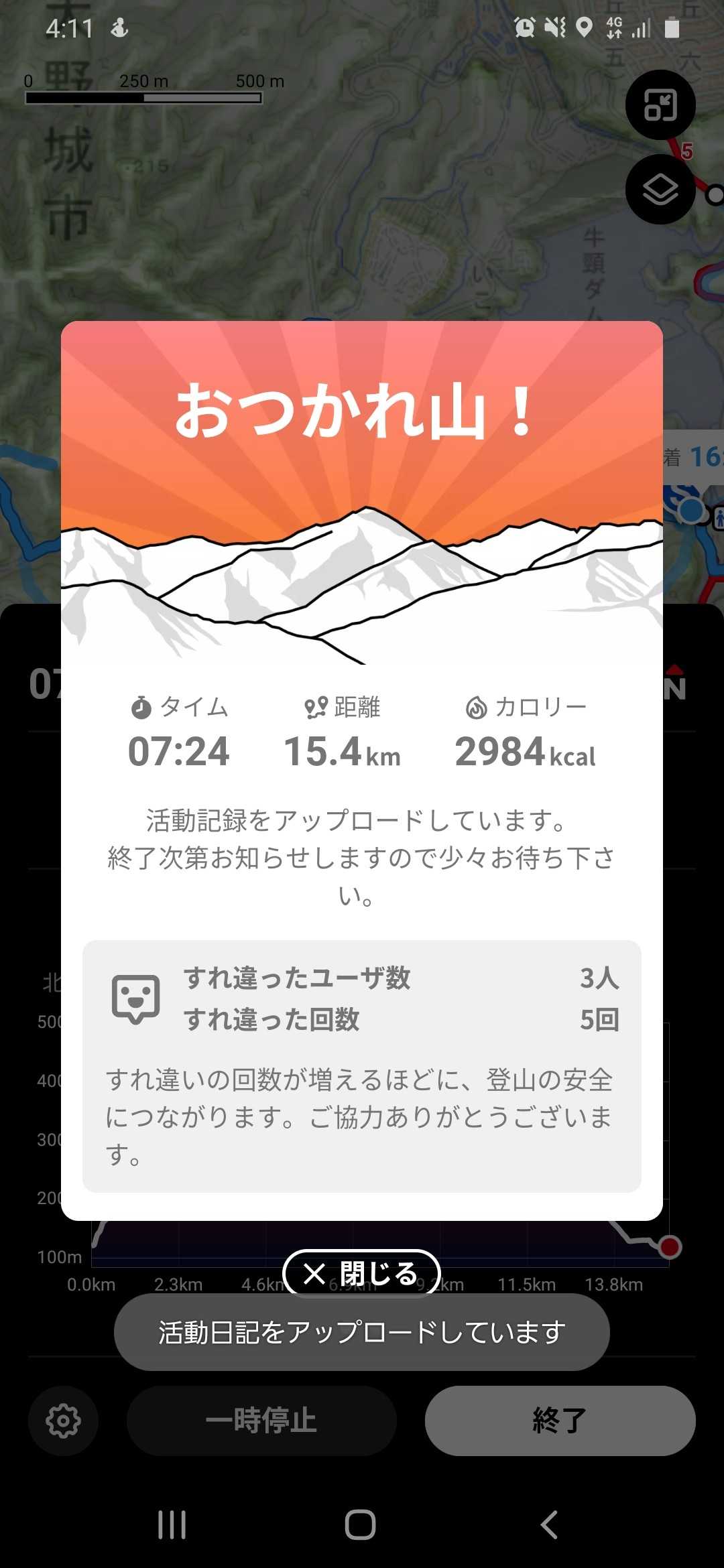Viewport: 724px width, 1568px height.
Task: Open the recent apps view
Action: [172, 1525]
